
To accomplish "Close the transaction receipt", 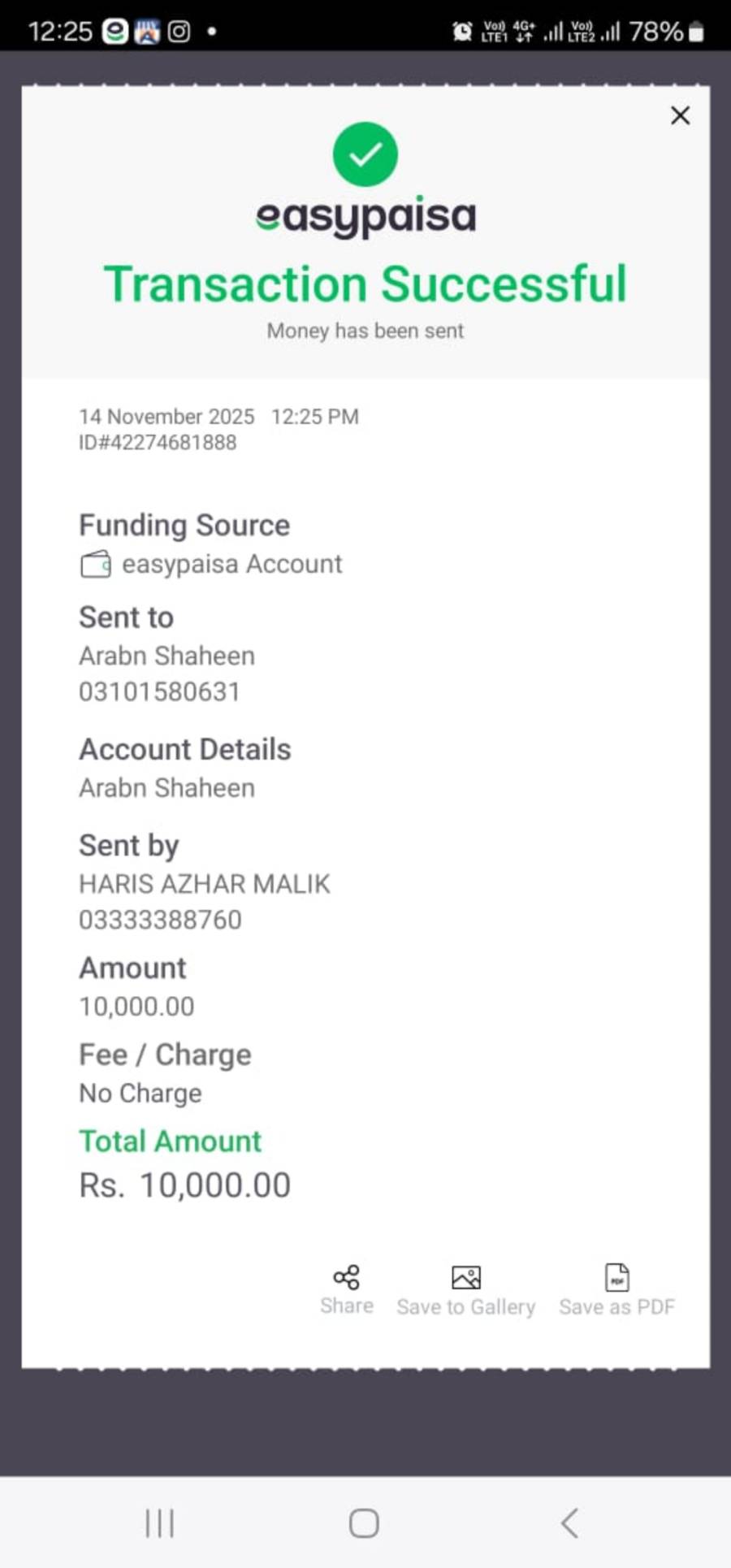I will coord(680,115).
